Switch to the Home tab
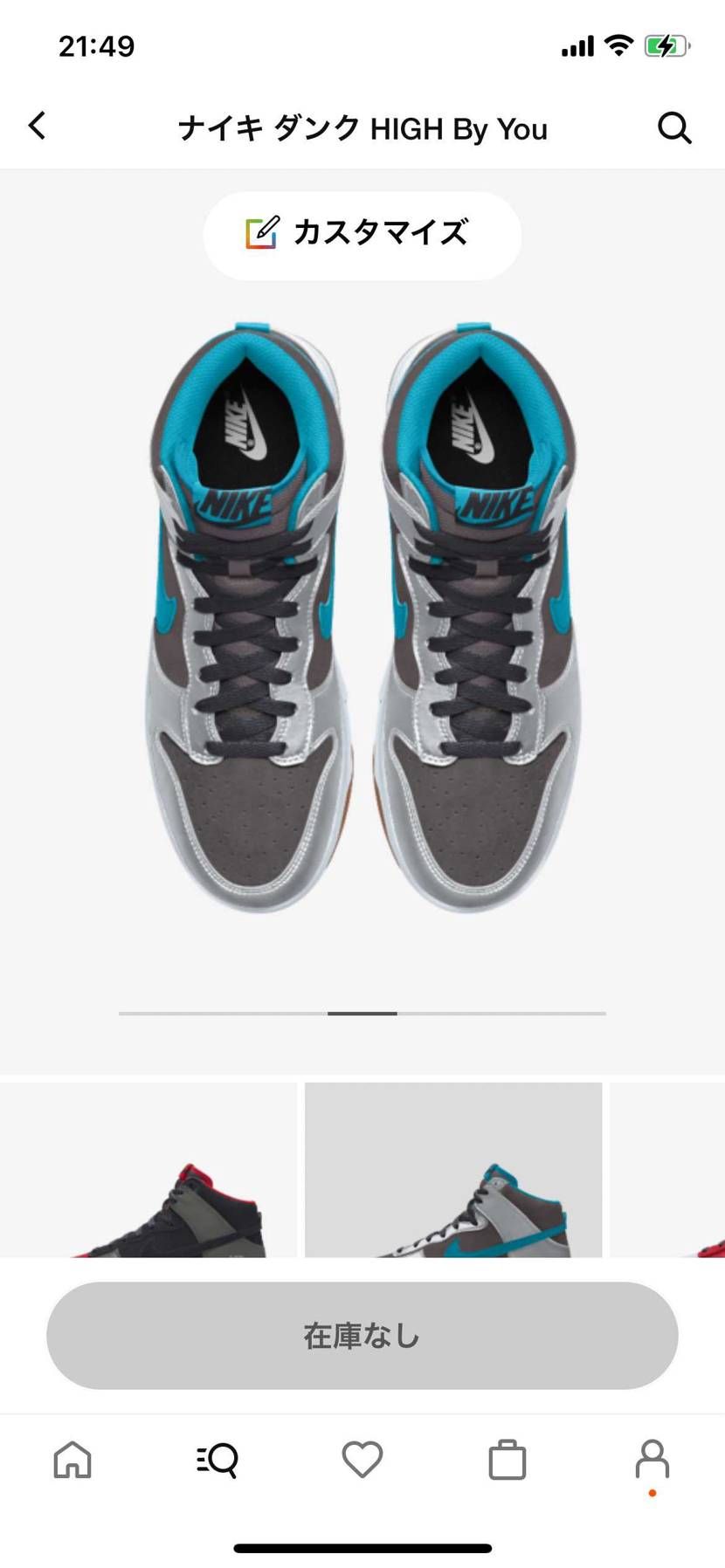This screenshot has height=1568, width=725. pyautogui.click(x=72, y=1459)
